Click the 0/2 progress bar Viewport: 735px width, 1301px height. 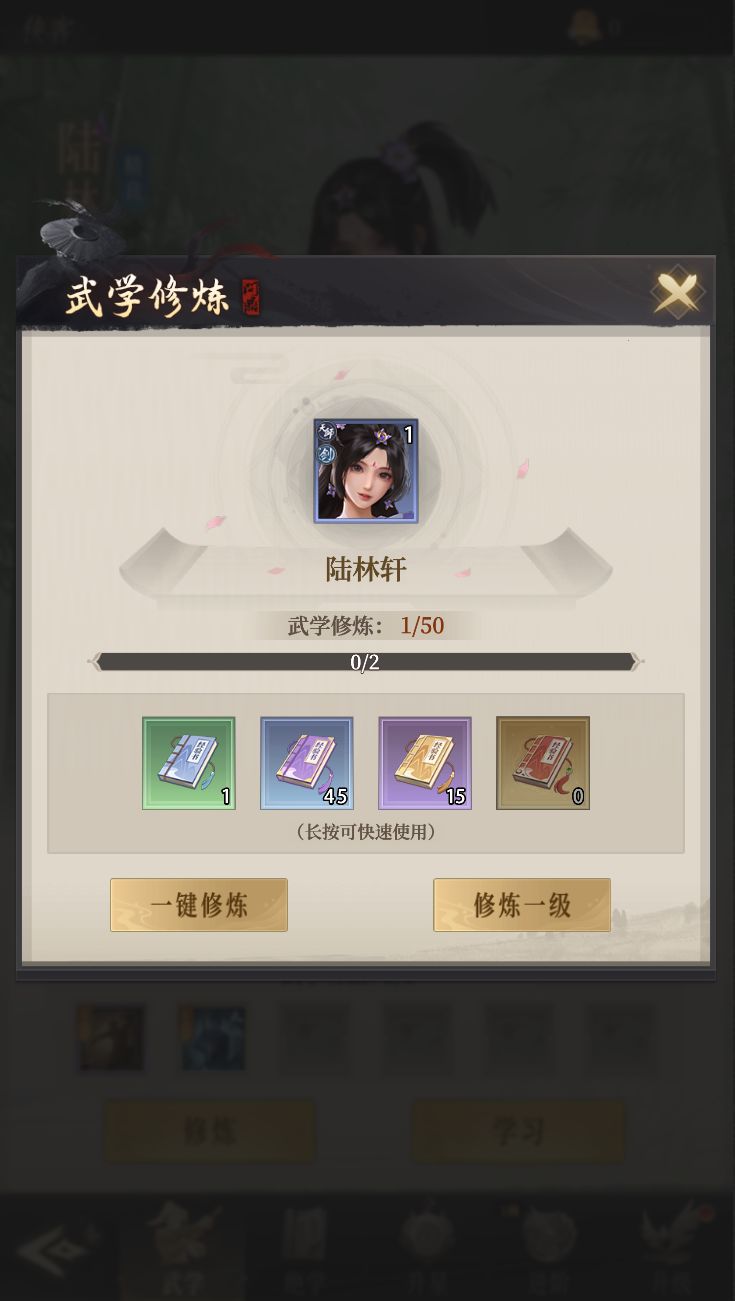click(366, 661)
